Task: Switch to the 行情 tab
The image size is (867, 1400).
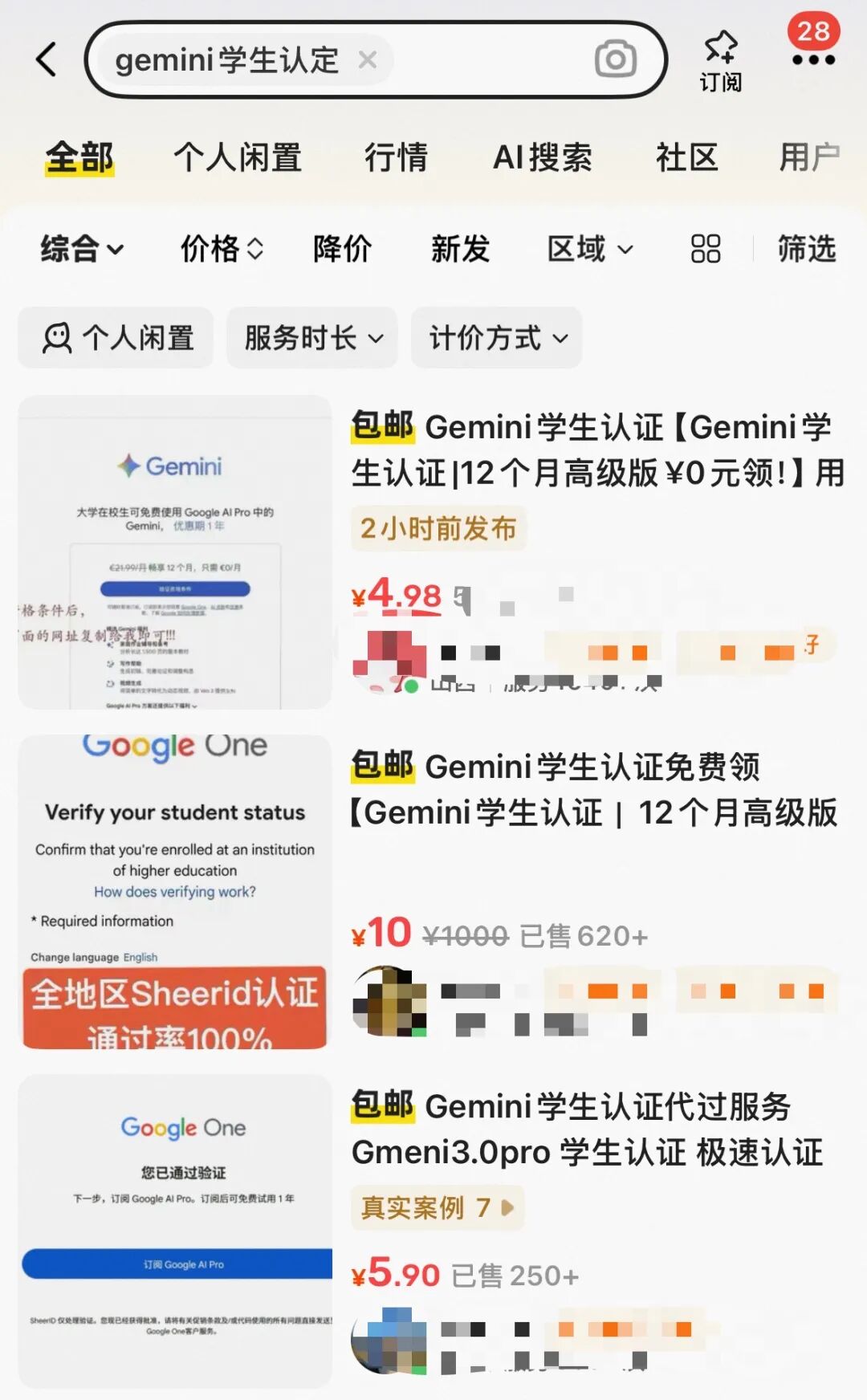Action: click(396, 157)
